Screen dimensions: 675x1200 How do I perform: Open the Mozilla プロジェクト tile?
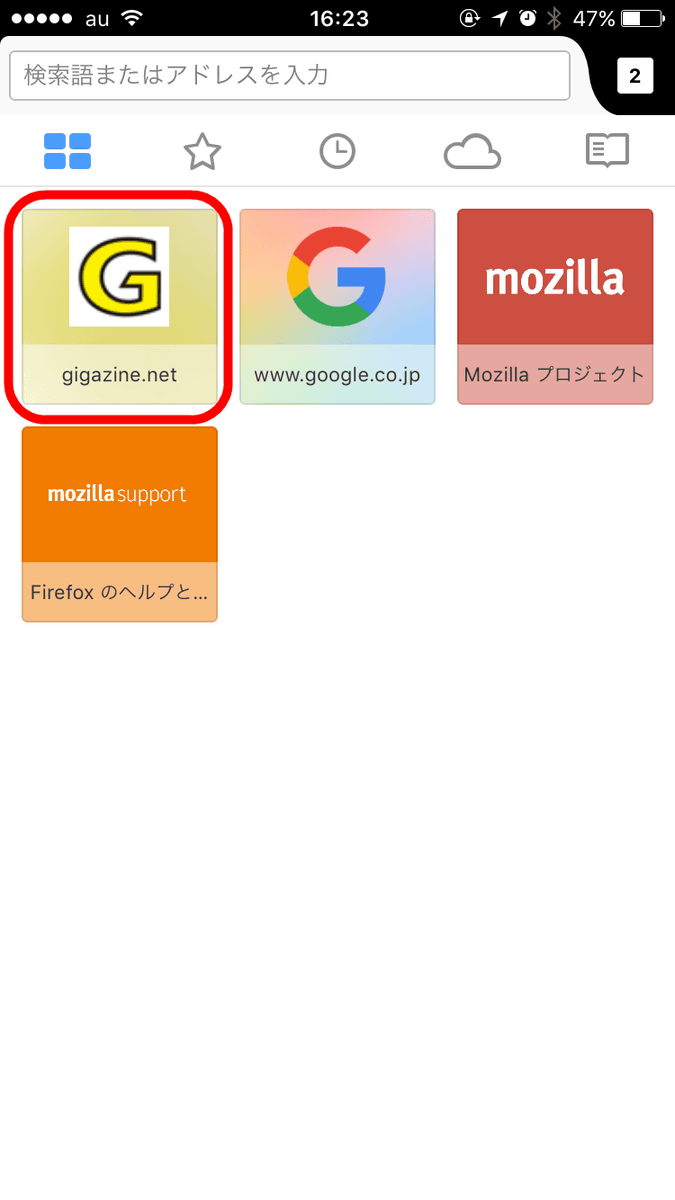(x=555, y=307)
